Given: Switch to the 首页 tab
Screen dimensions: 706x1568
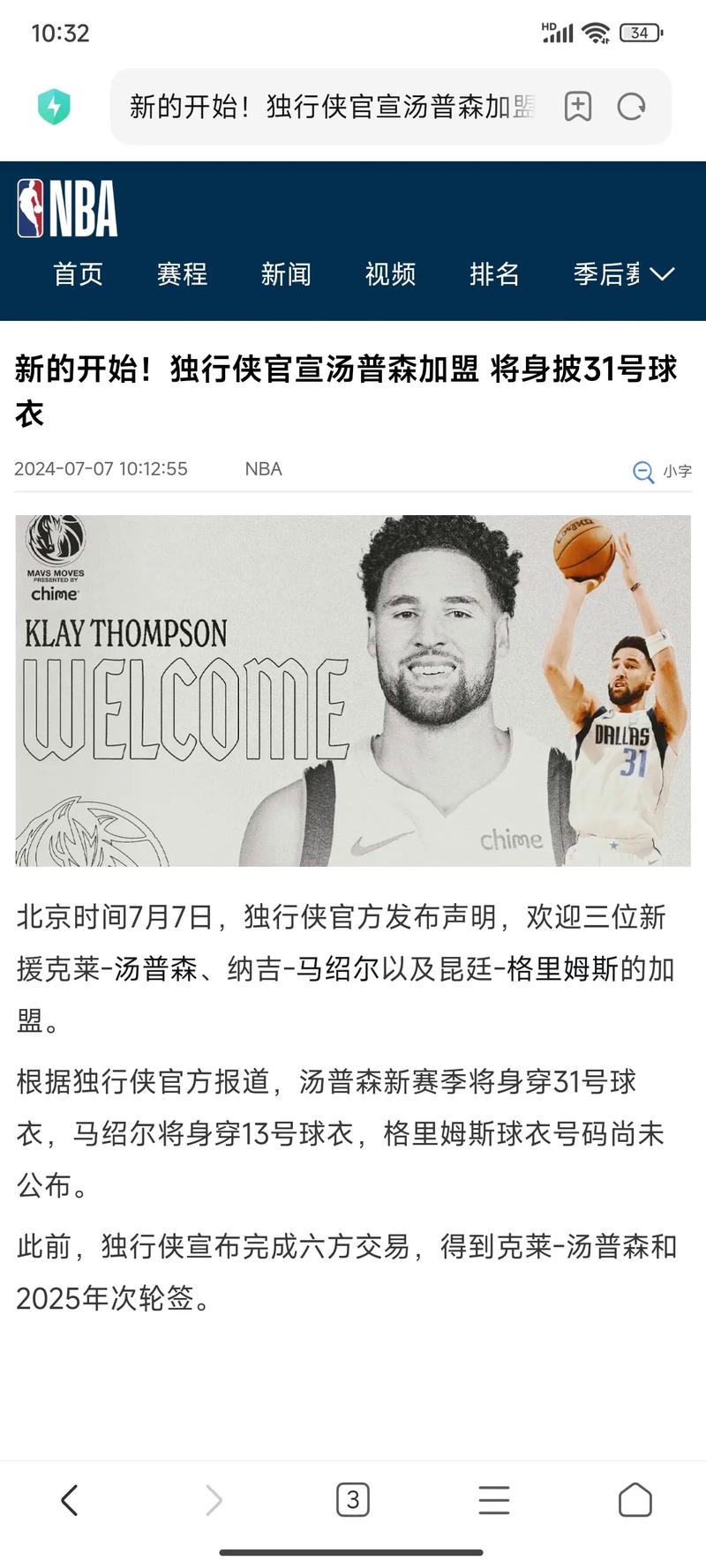Looking at the screenshot, I should pos(79,274).
